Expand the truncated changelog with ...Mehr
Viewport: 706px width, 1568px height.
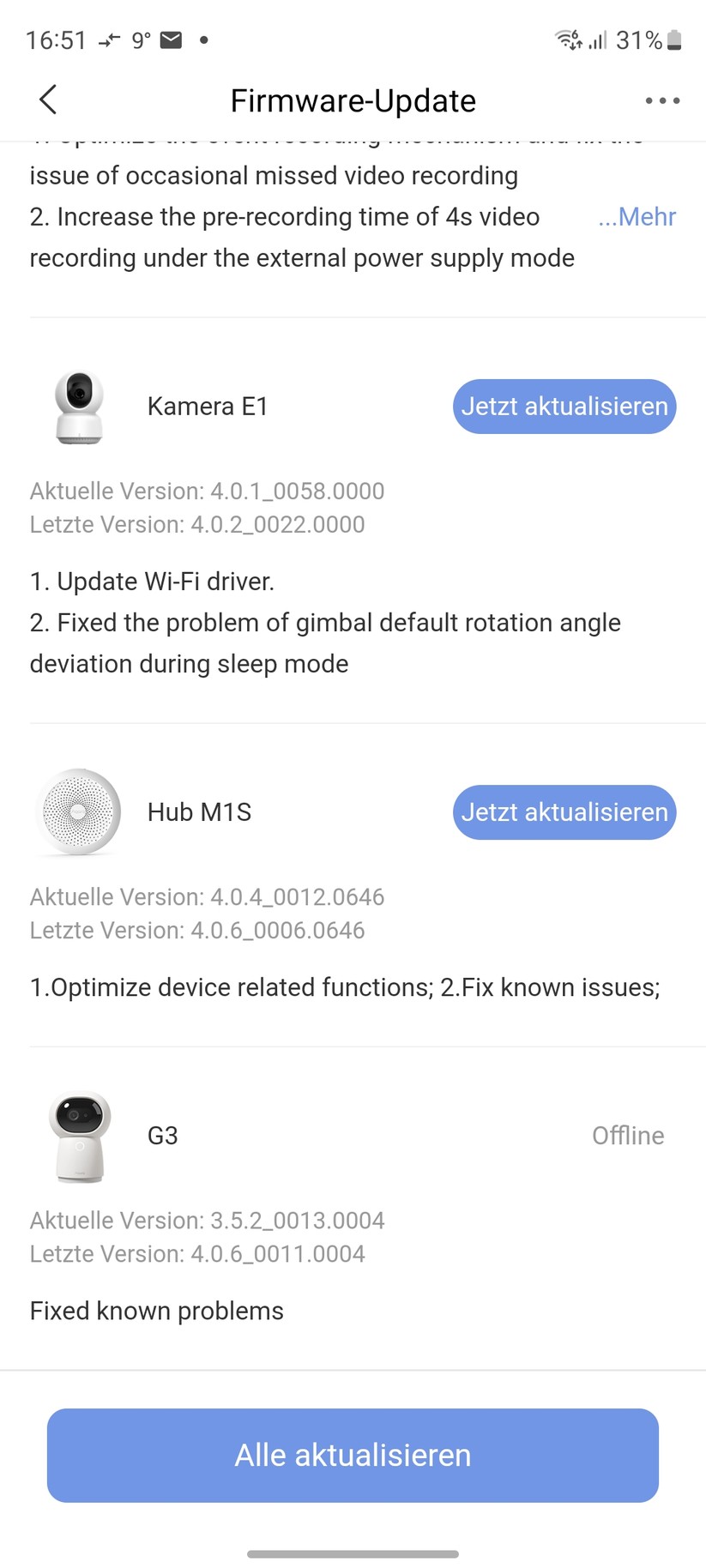(636, 217)
